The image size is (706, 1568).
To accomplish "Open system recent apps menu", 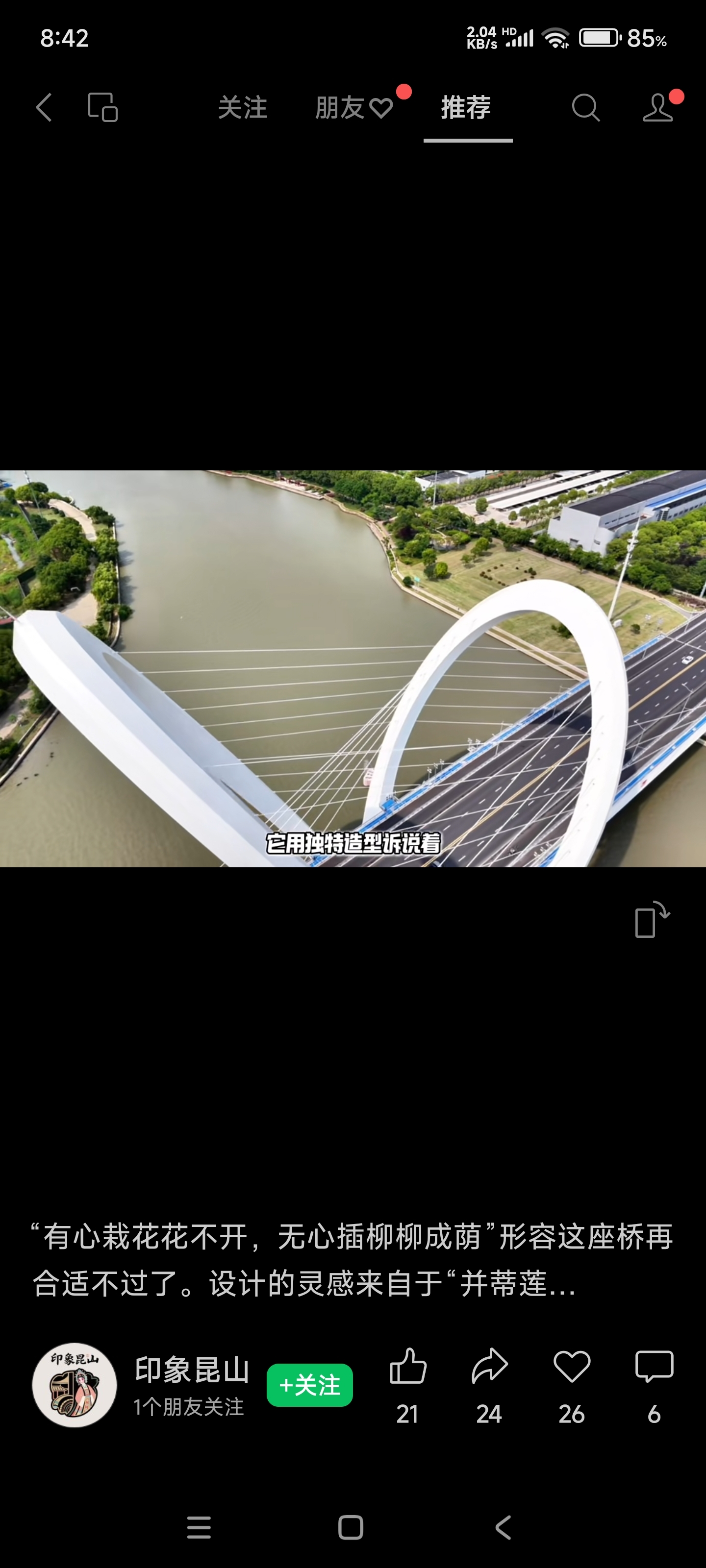I will tap(199, 1527).
